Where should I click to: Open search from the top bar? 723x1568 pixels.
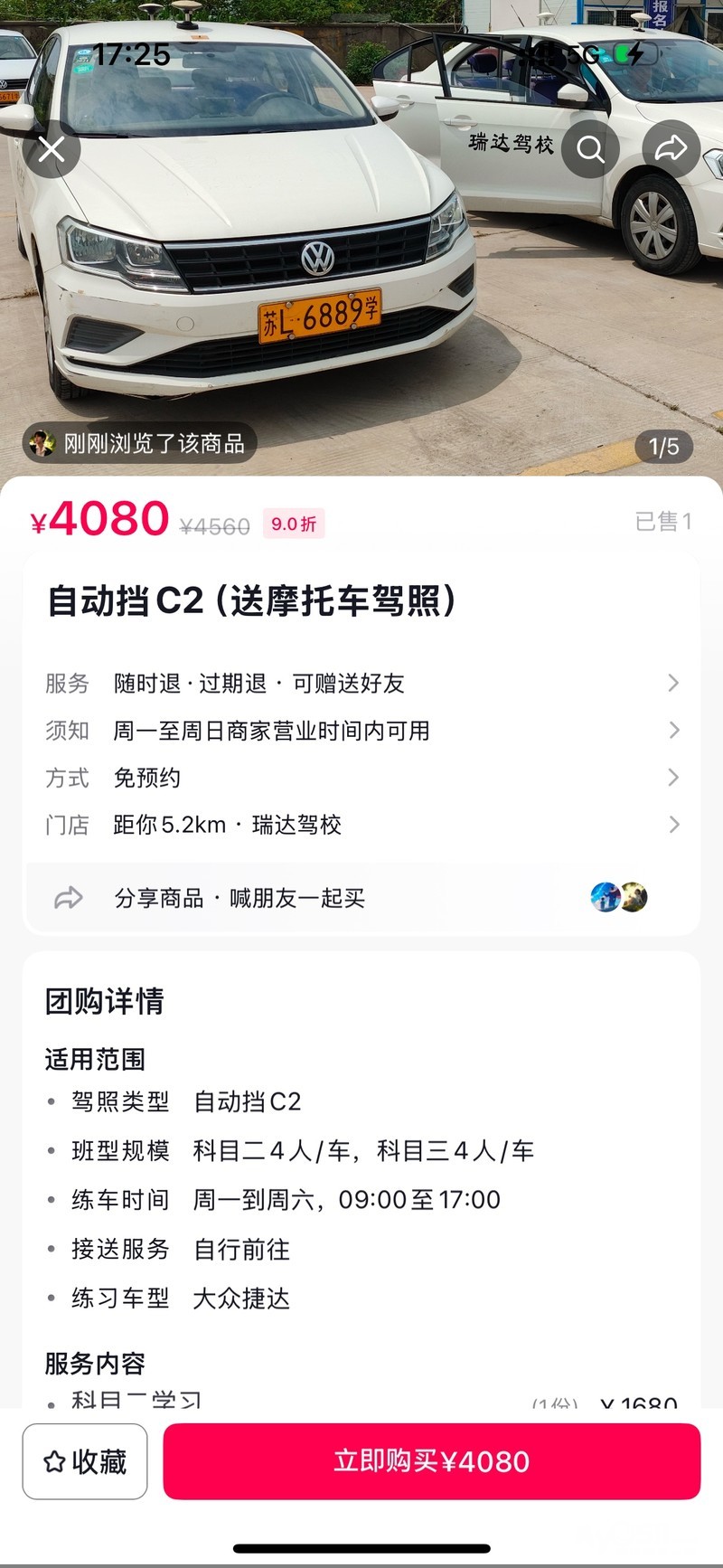[590, 148]
